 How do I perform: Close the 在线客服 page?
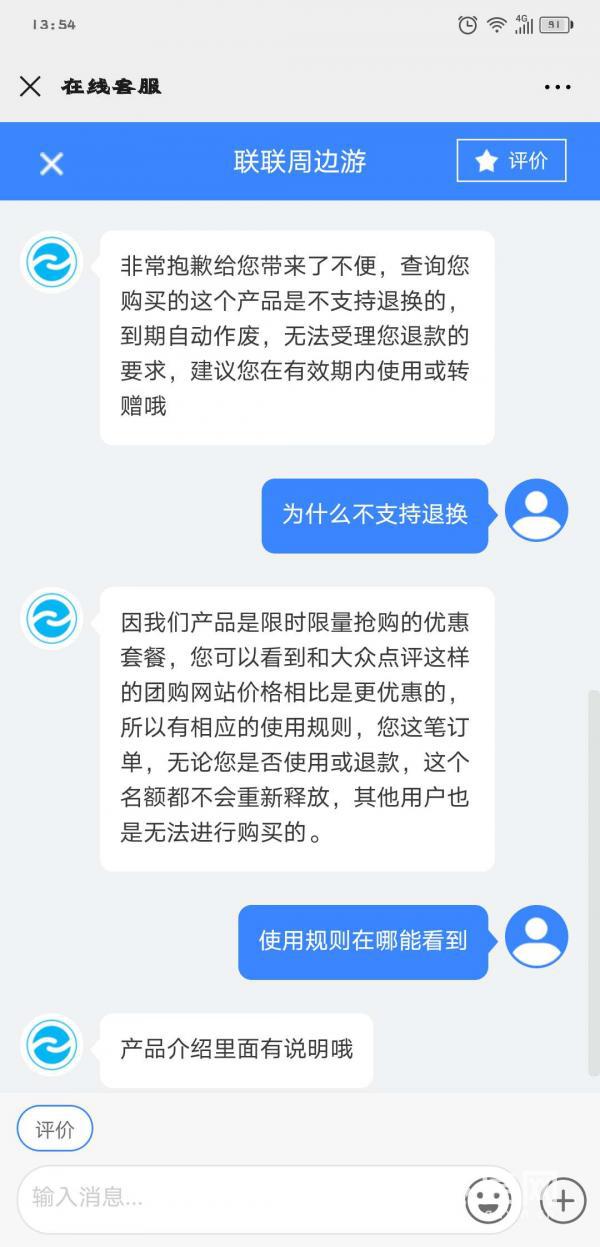[x=30, y=86]
